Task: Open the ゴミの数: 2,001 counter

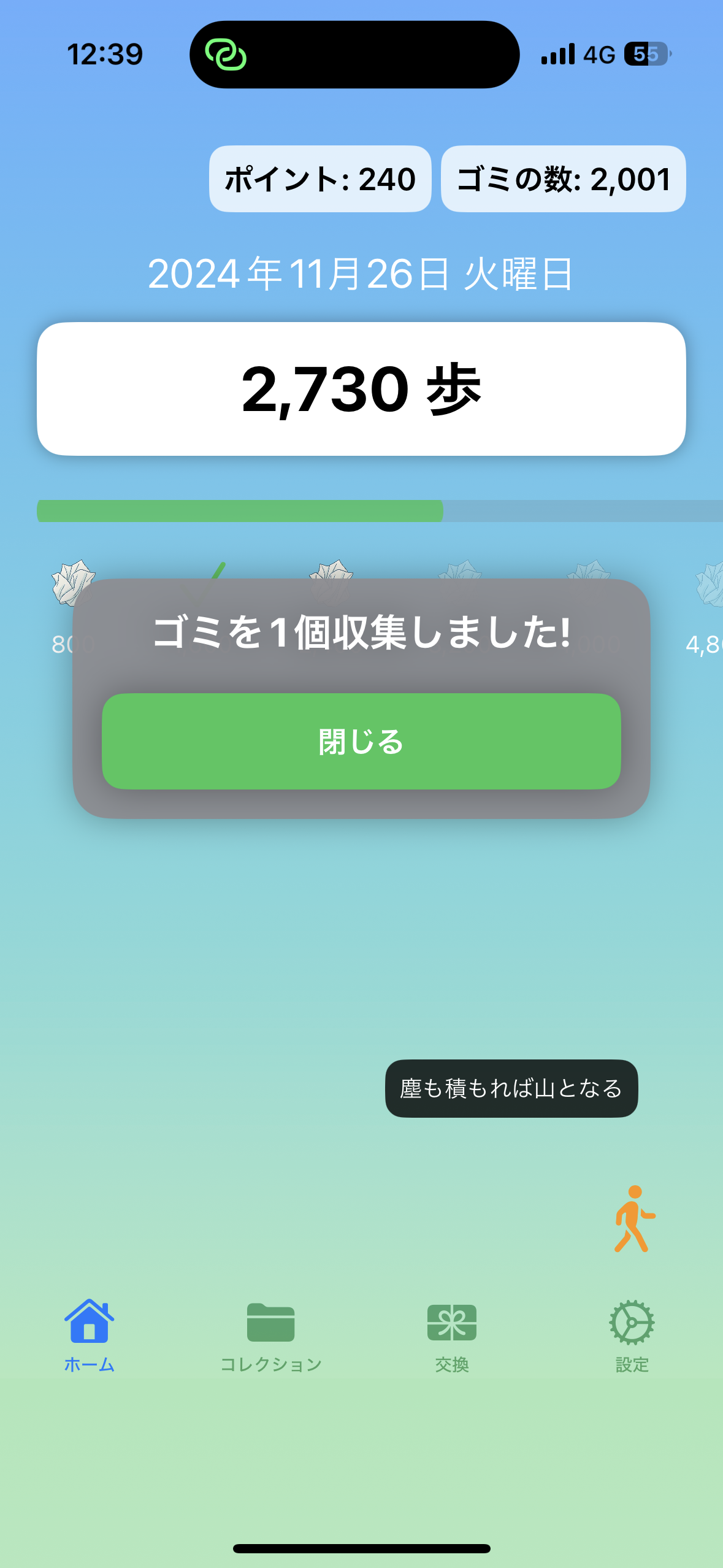Action: [x=563, y=179]
